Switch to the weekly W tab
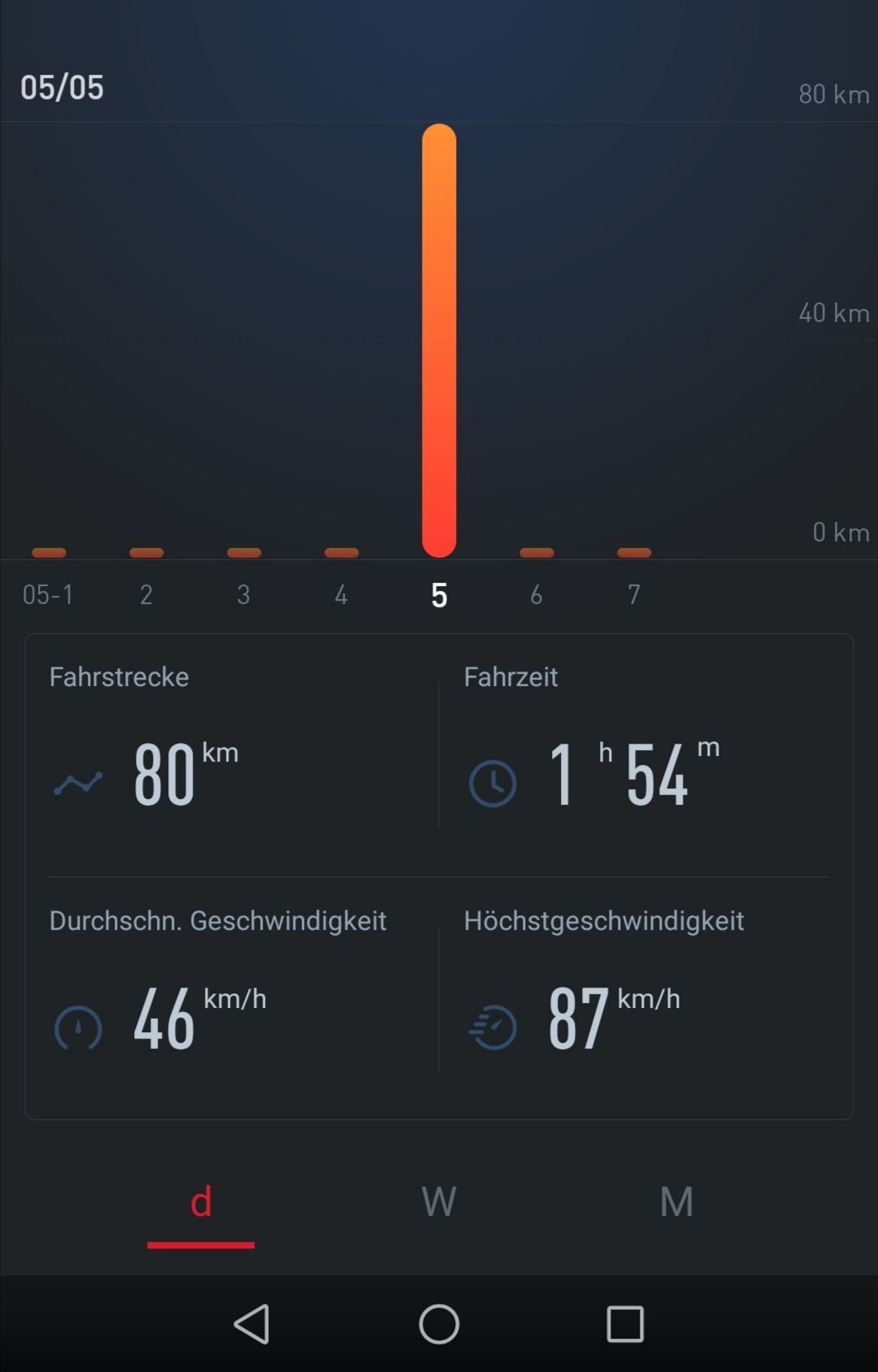This screenshot has height=1372, width=878. [439, 1201]
